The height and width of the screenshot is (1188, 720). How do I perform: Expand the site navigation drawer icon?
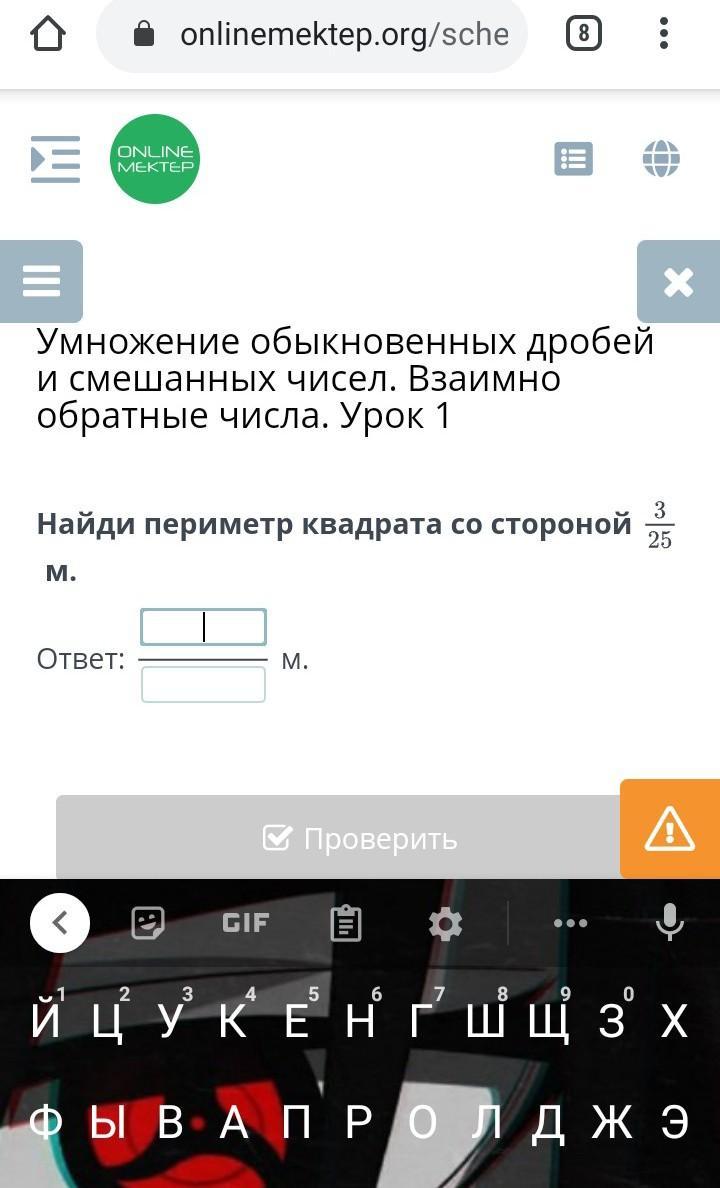tap(55, 159)
